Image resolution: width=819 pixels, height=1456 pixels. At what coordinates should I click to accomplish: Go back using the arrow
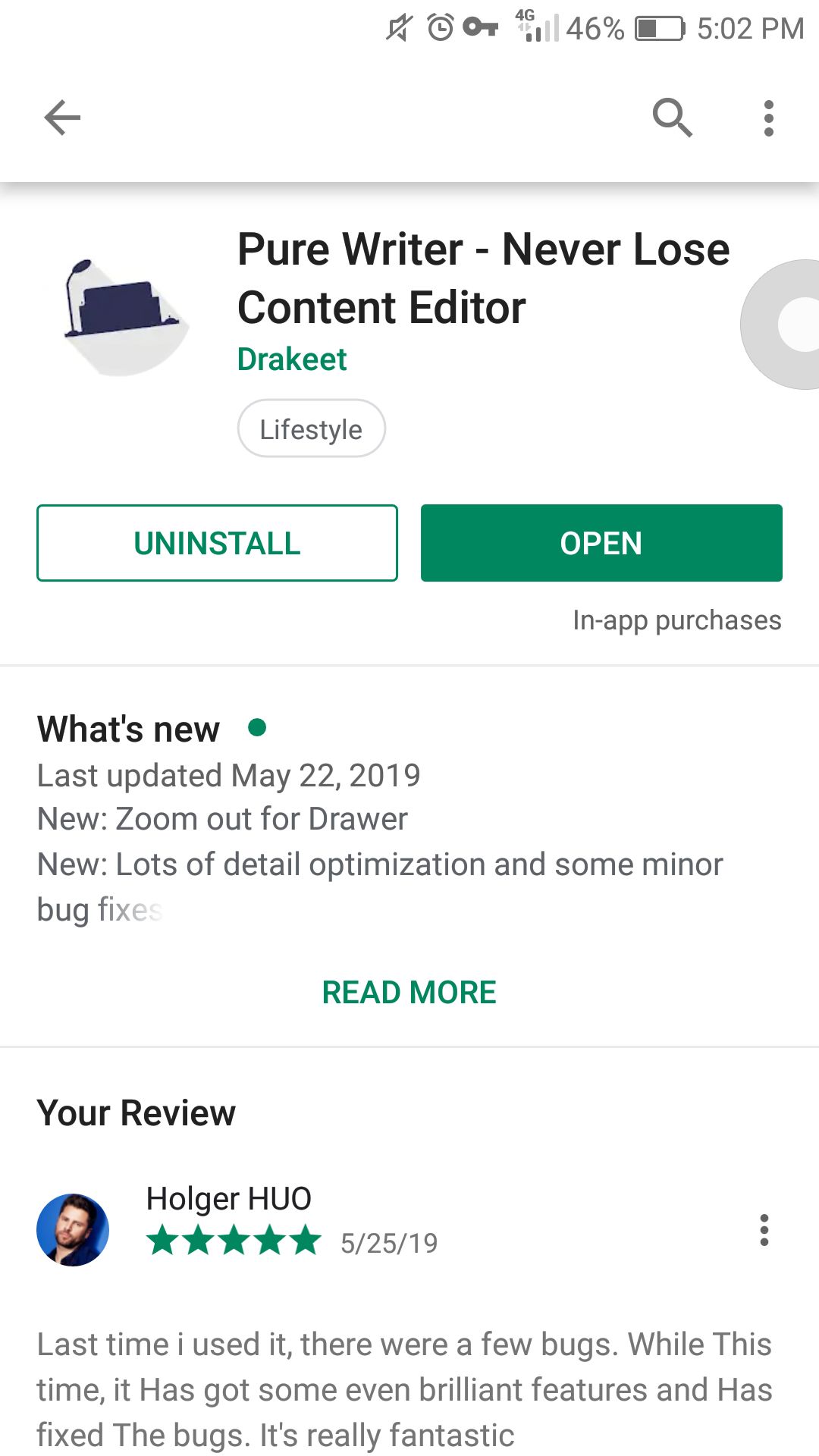(x=62, y=118)
